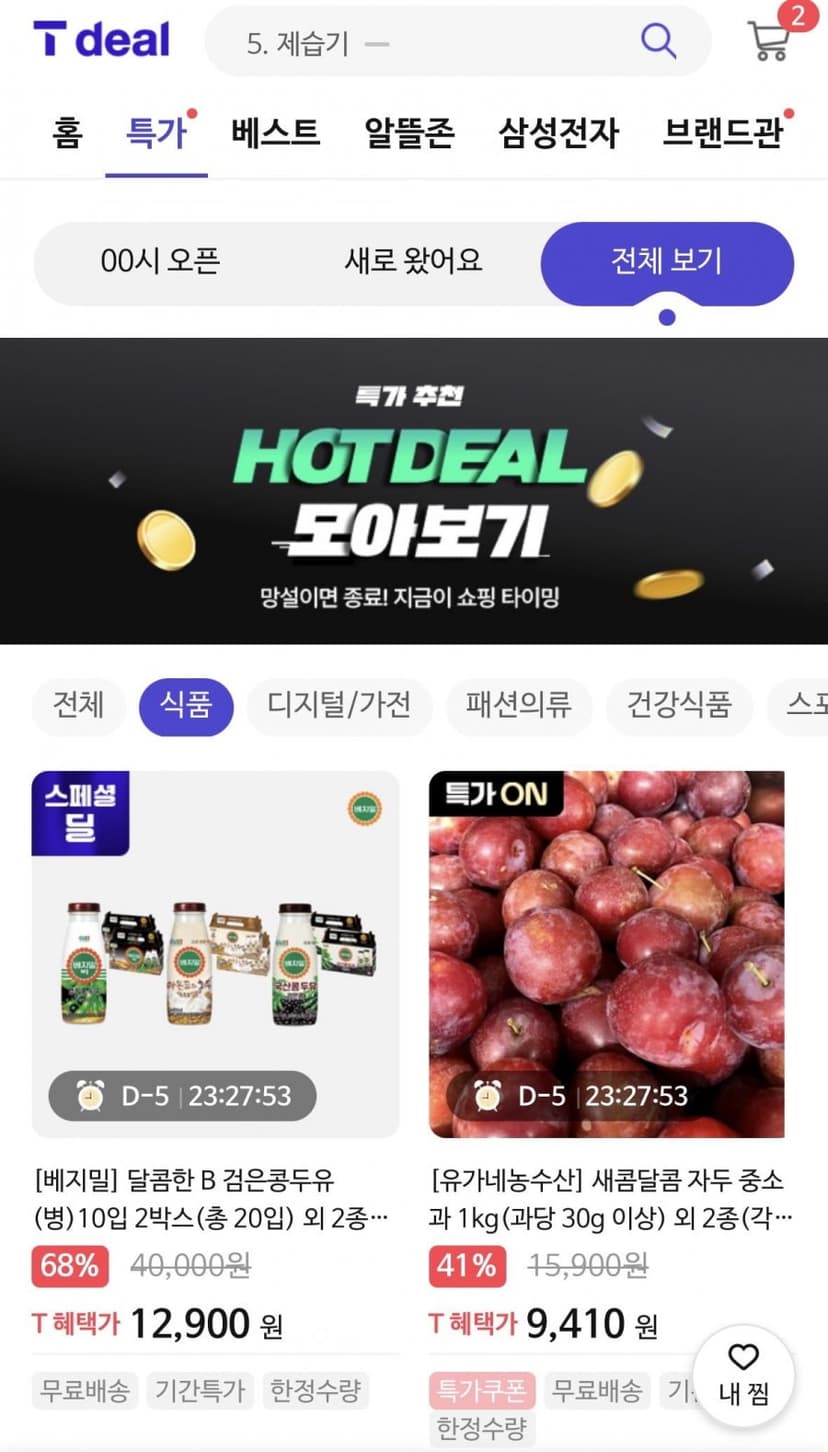828x1452 pixels.
Task: Open 내 찜 wishlist button
Action: point(743,1376)
